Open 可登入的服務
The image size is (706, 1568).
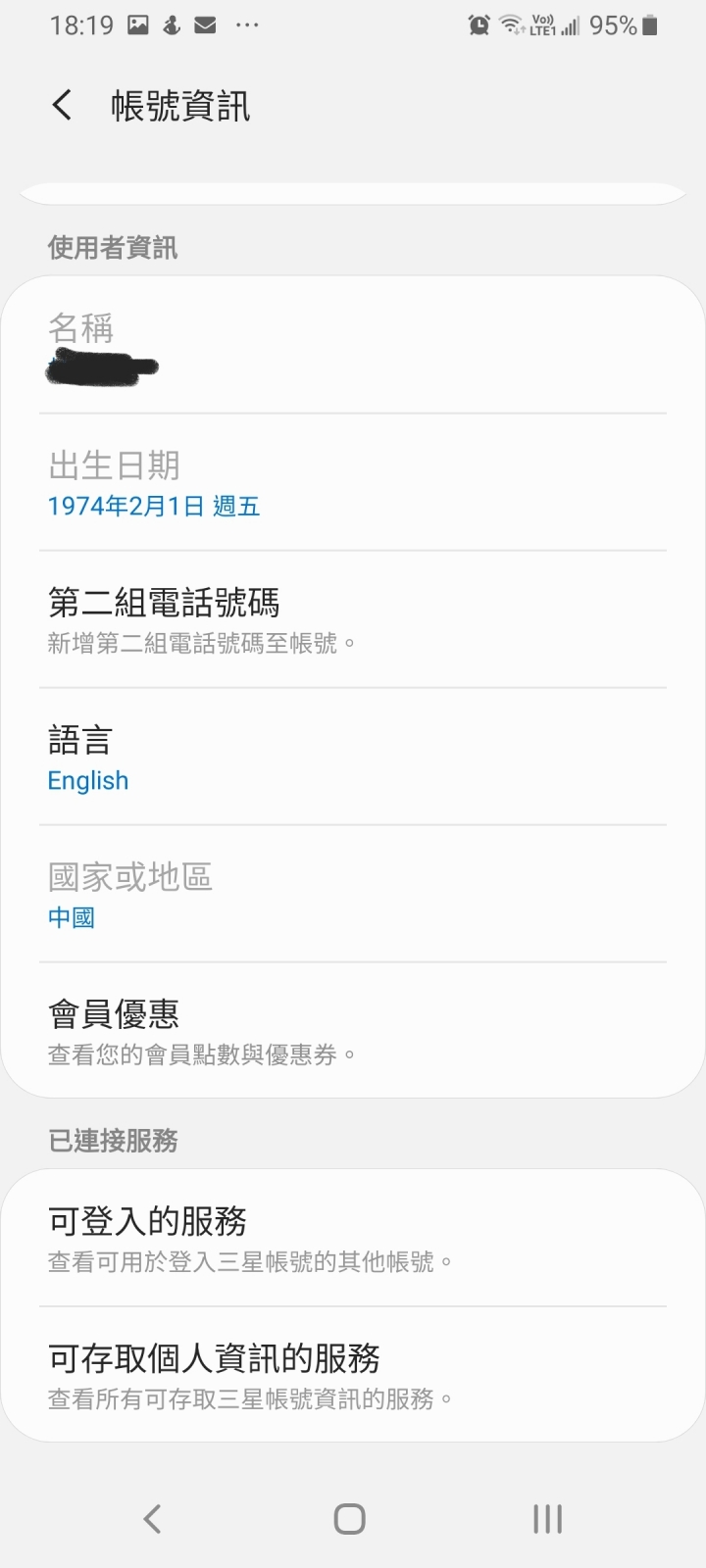pos(353,1239)
